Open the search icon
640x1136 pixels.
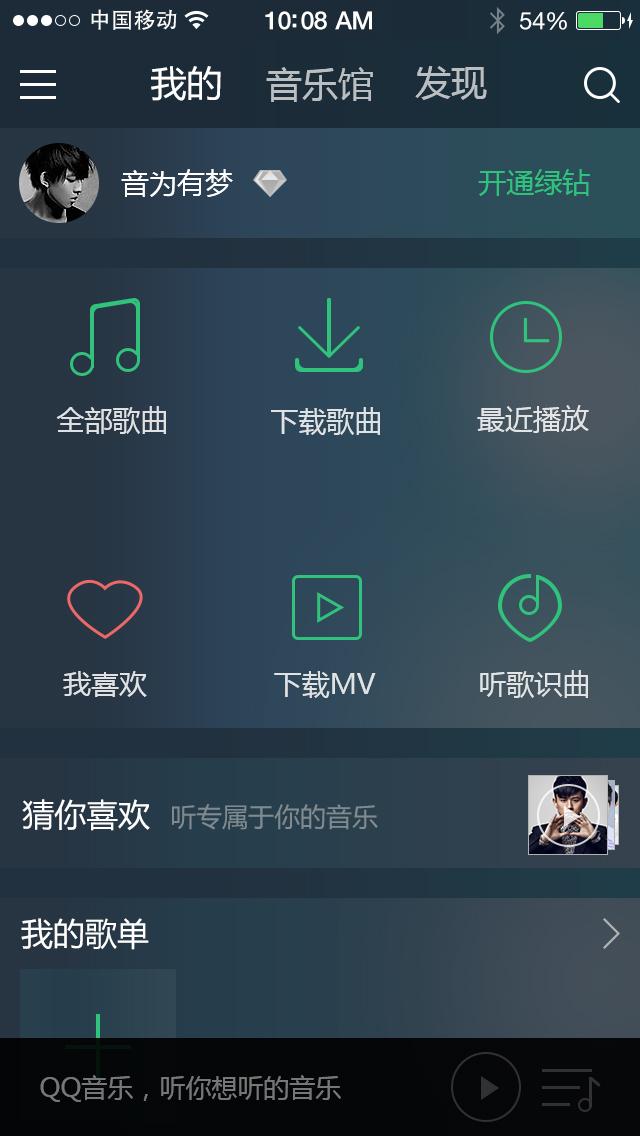(601, 86)
